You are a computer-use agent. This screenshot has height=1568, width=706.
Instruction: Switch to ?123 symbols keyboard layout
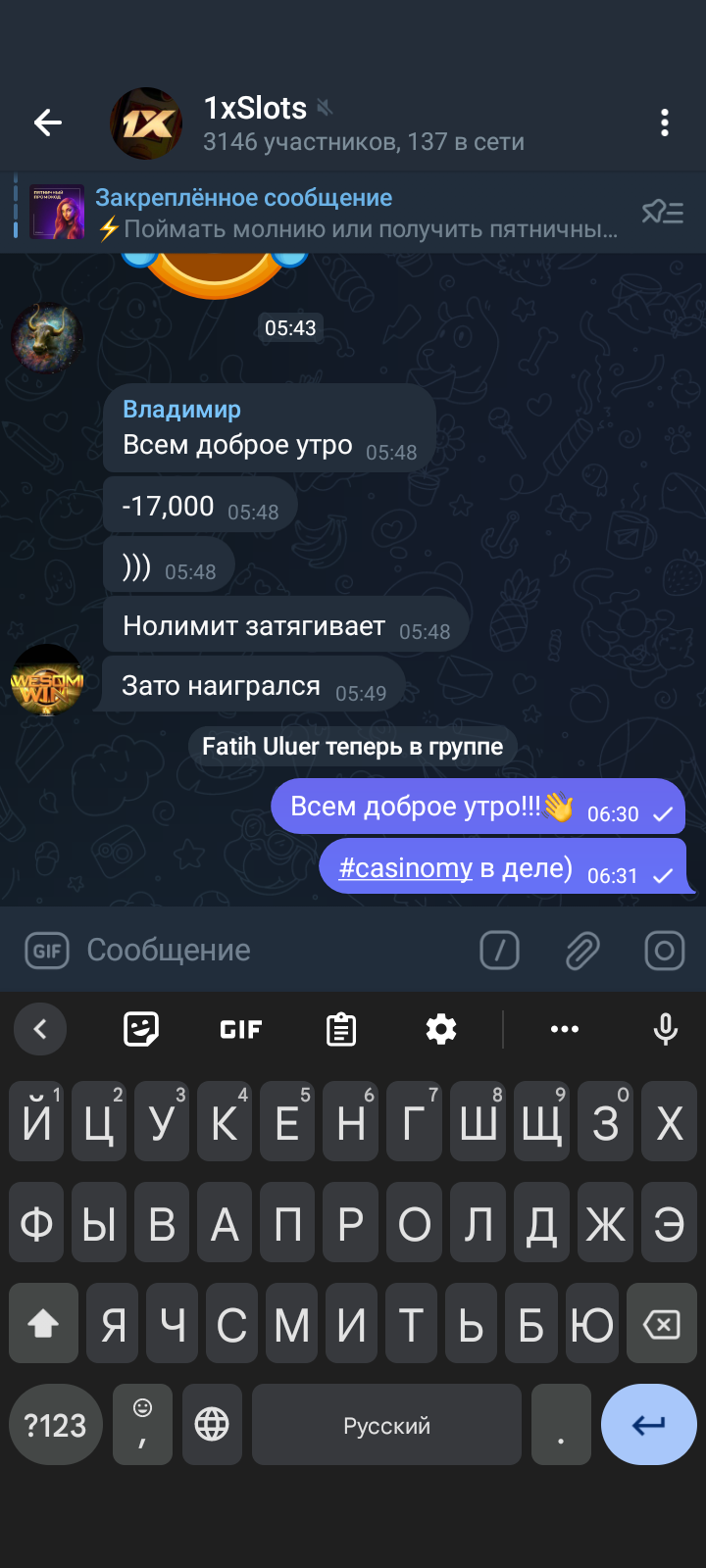[55, 1424]
